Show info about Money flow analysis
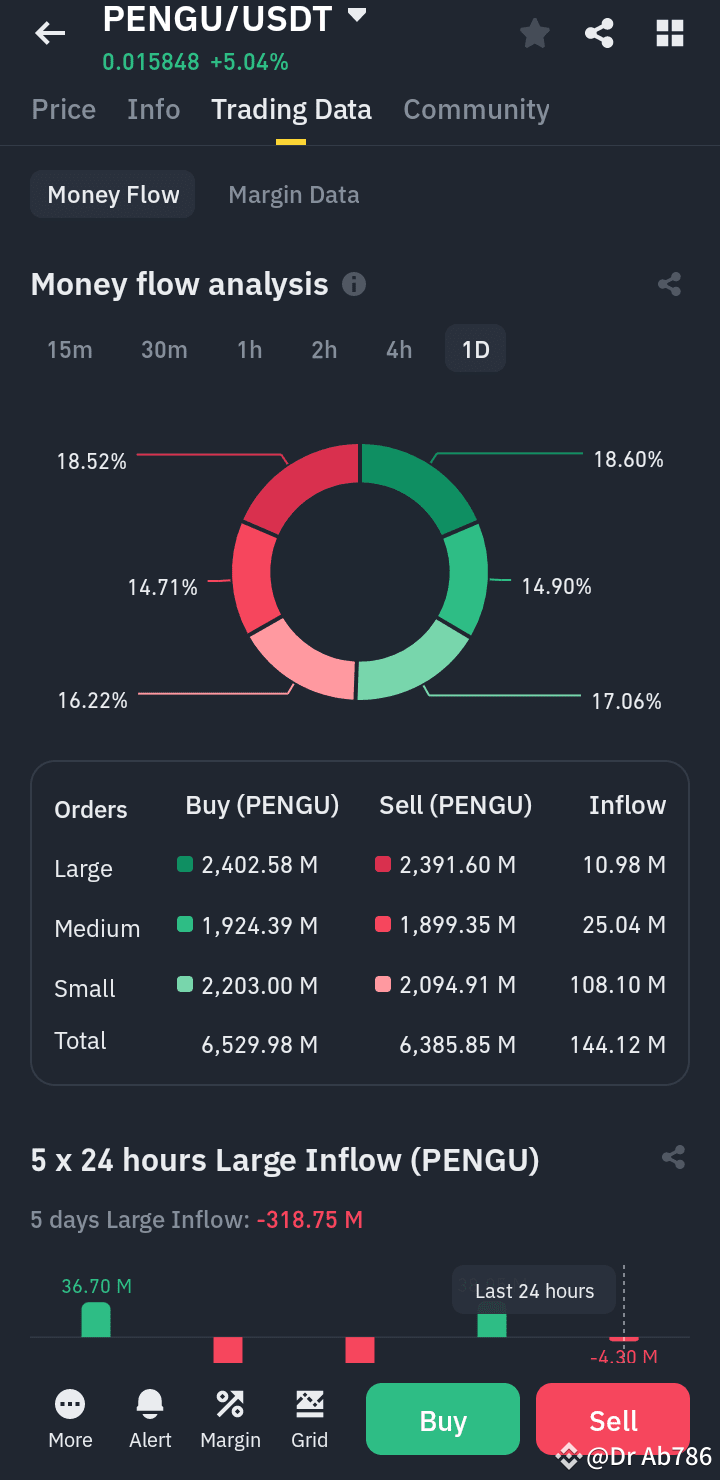Viewport: 720px width, 1480px height. 354,284
